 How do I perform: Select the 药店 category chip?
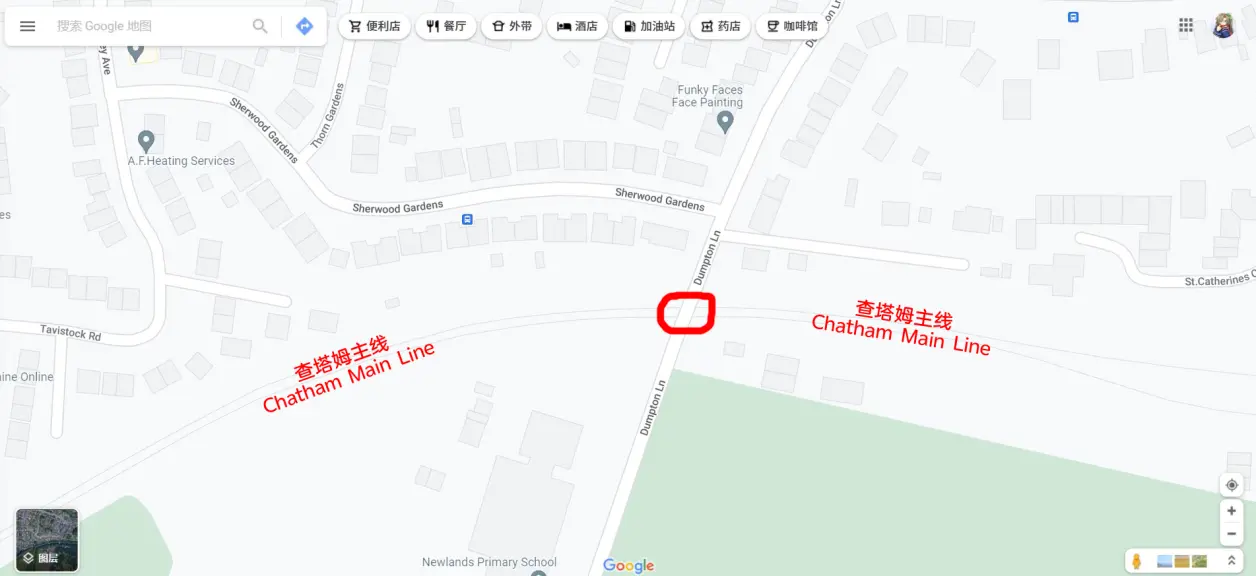point(720,26)
